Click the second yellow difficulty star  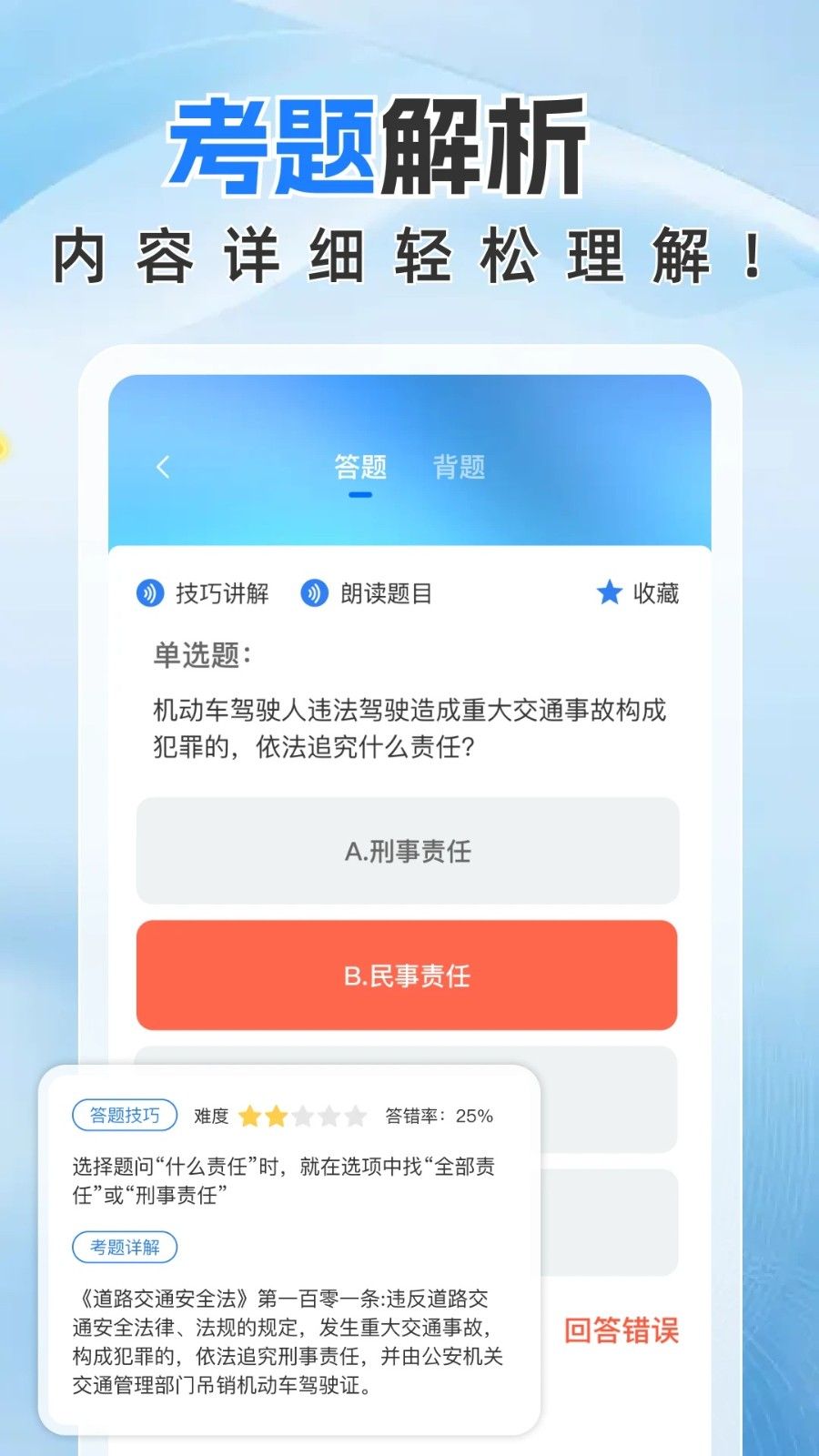(278, 1116)
